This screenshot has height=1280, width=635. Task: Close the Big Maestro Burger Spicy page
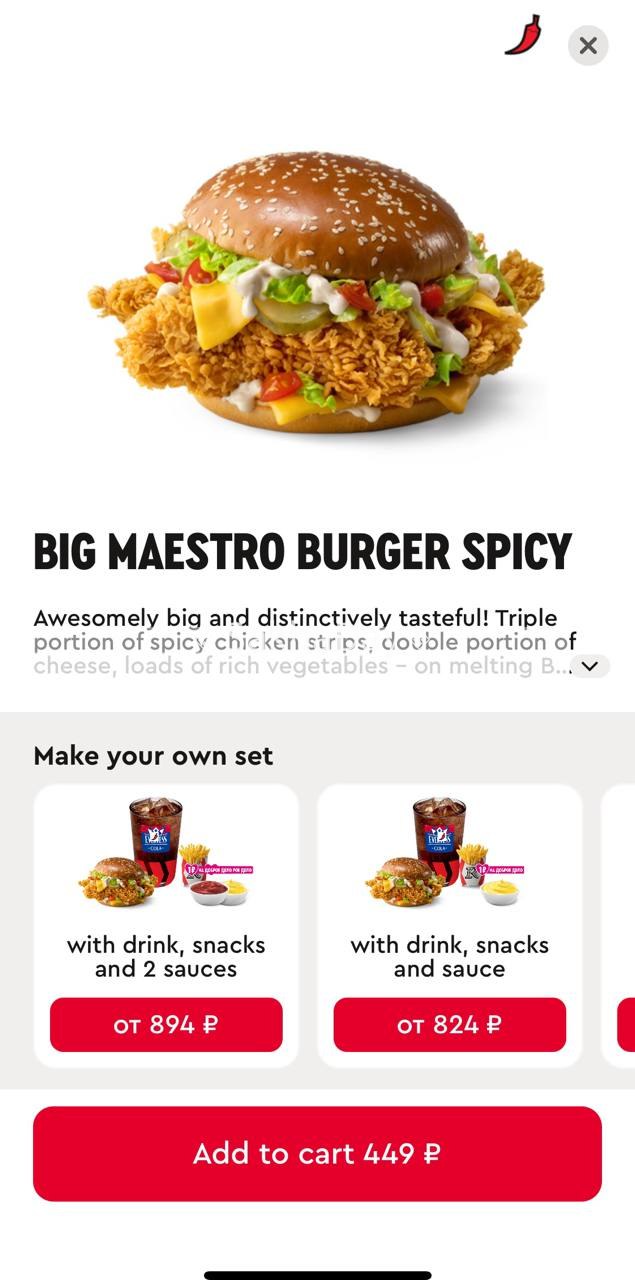coord(588,45)
